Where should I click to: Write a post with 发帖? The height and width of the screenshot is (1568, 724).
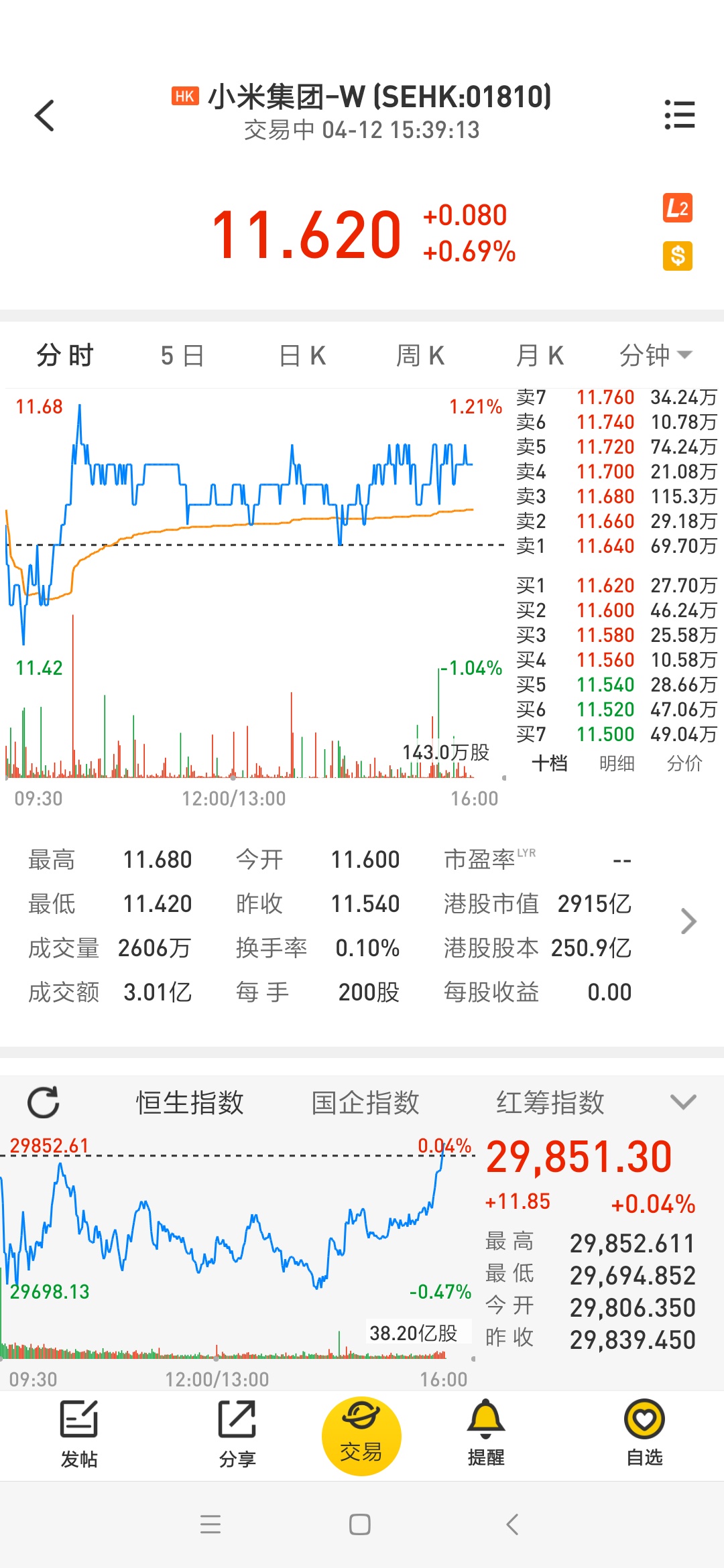[79, 1434]
